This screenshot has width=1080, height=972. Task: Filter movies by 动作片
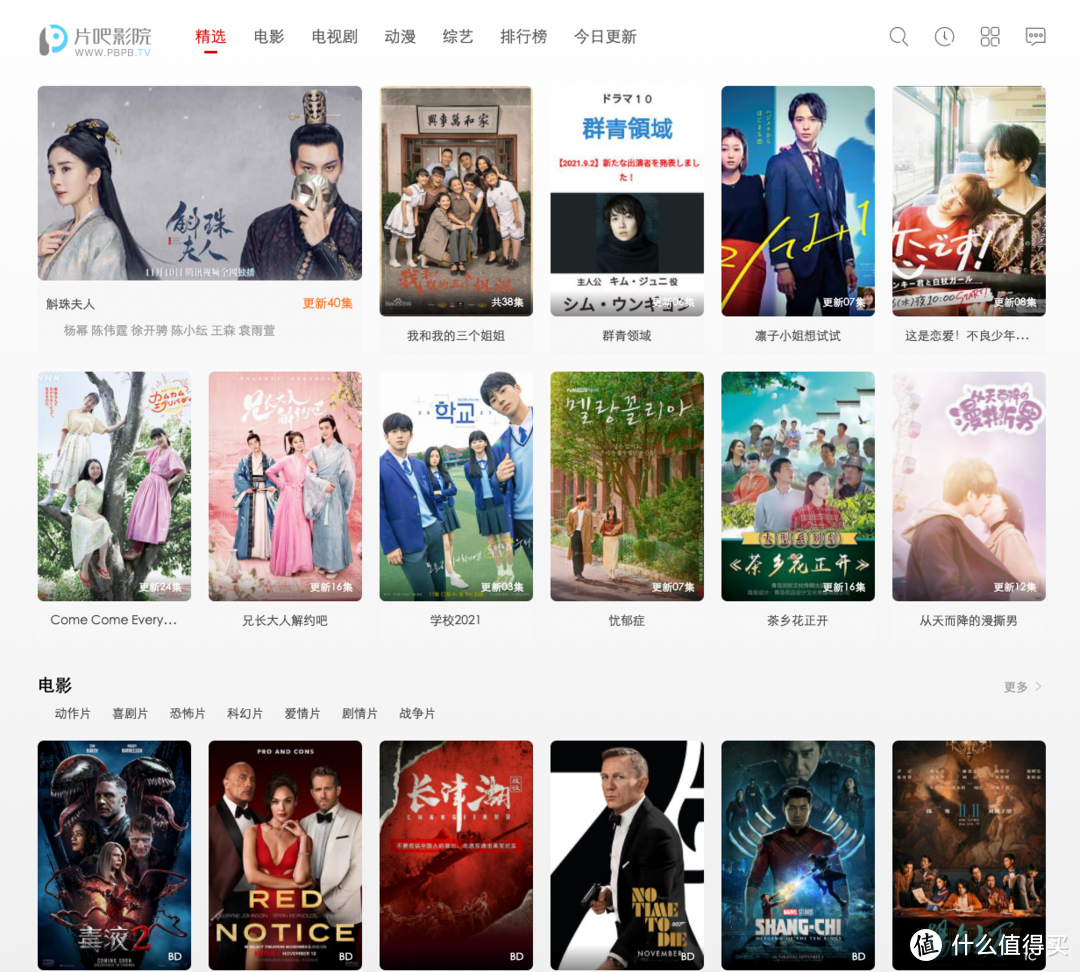coord(73,714)
